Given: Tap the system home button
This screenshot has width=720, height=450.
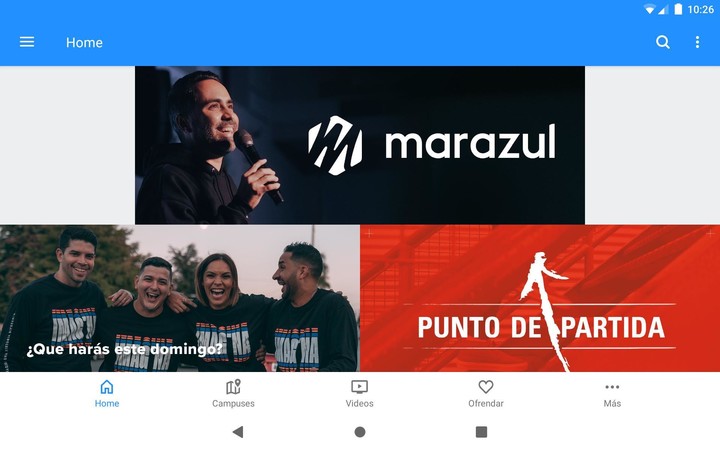Looking at the screenshot, I should (360, 432).
